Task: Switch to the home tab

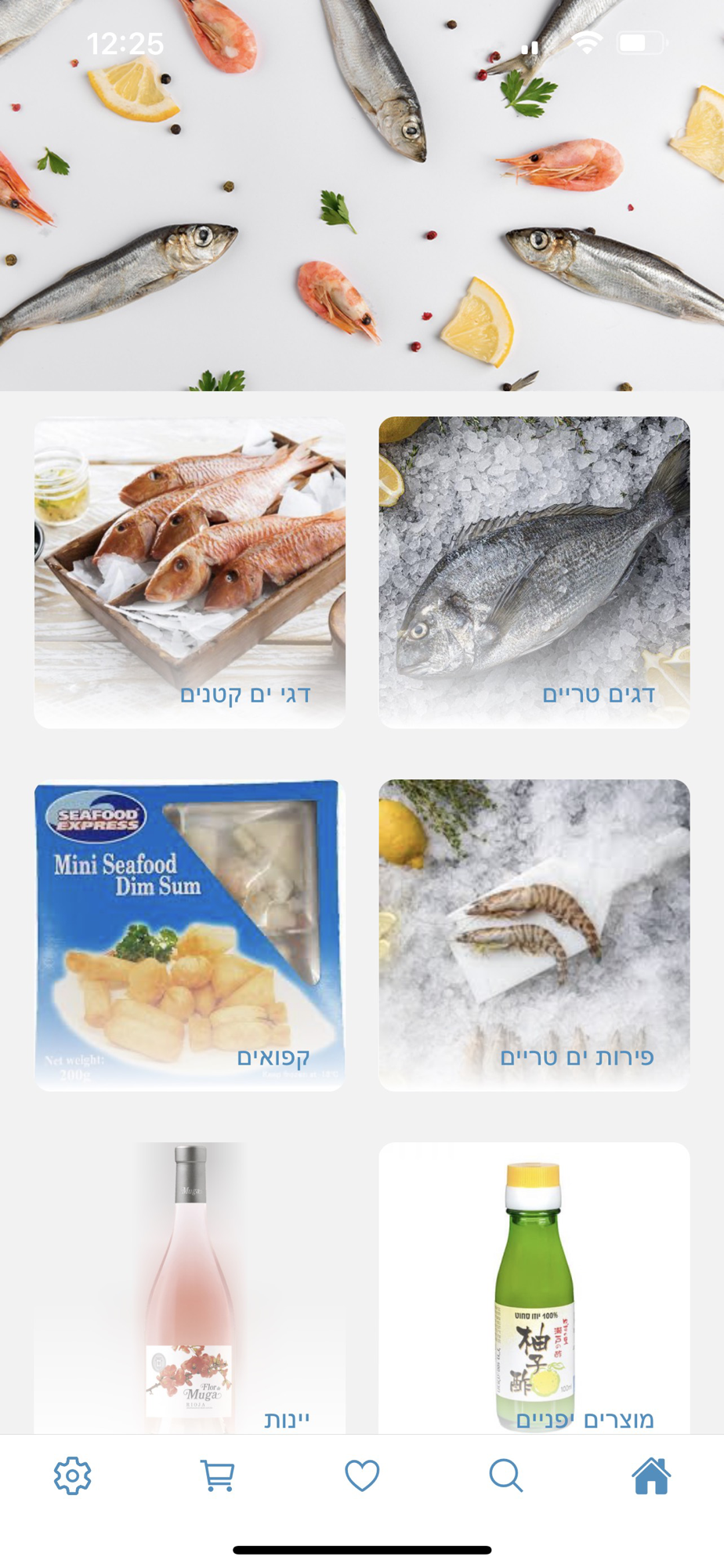Action: 651,1475
